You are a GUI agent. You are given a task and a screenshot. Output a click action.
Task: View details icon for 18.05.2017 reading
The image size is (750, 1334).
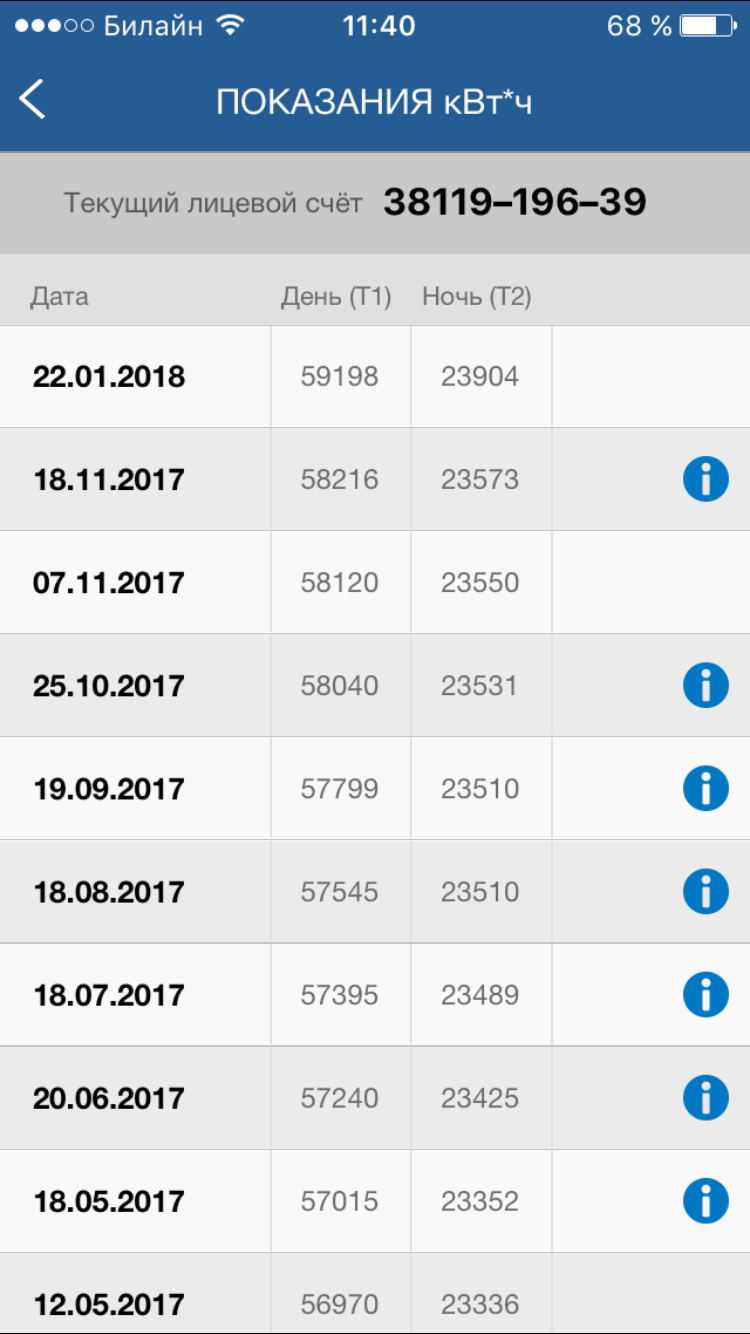pos(705,1200)
